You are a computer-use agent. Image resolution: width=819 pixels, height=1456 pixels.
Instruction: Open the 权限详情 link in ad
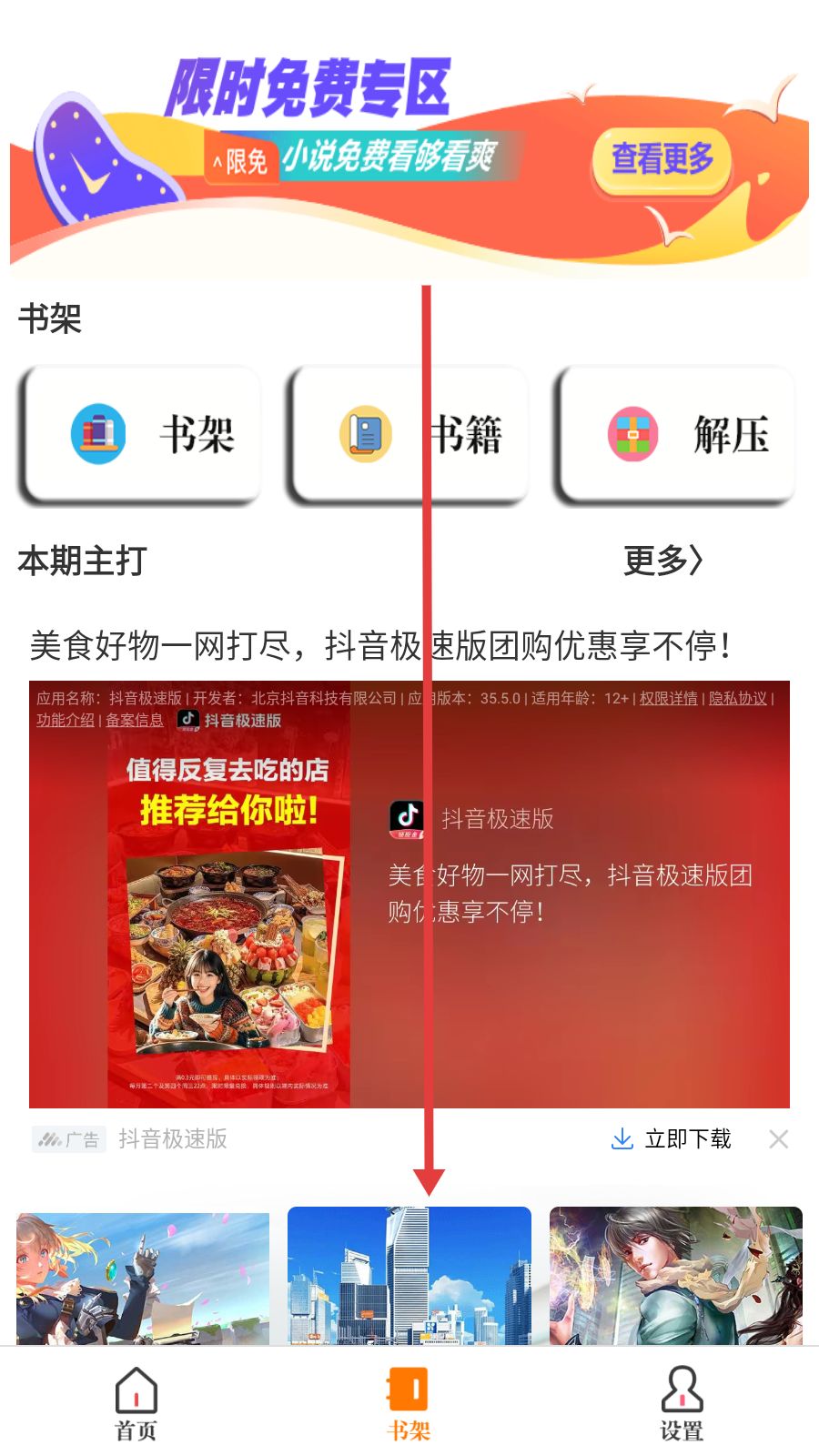(x=668, y=698)
